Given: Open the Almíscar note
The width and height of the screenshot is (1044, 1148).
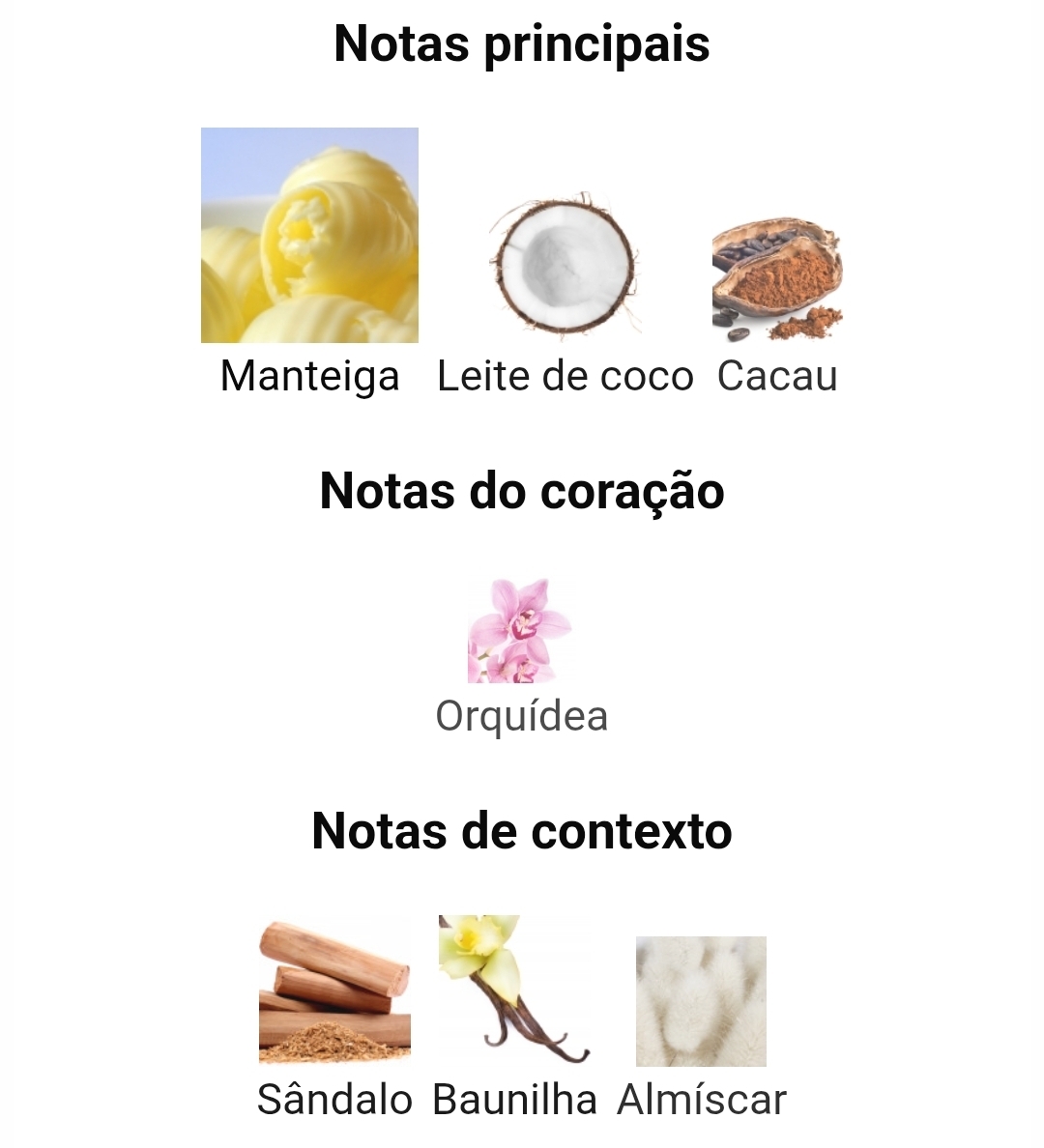Looking at the screenshot, I should (701, 1002).
